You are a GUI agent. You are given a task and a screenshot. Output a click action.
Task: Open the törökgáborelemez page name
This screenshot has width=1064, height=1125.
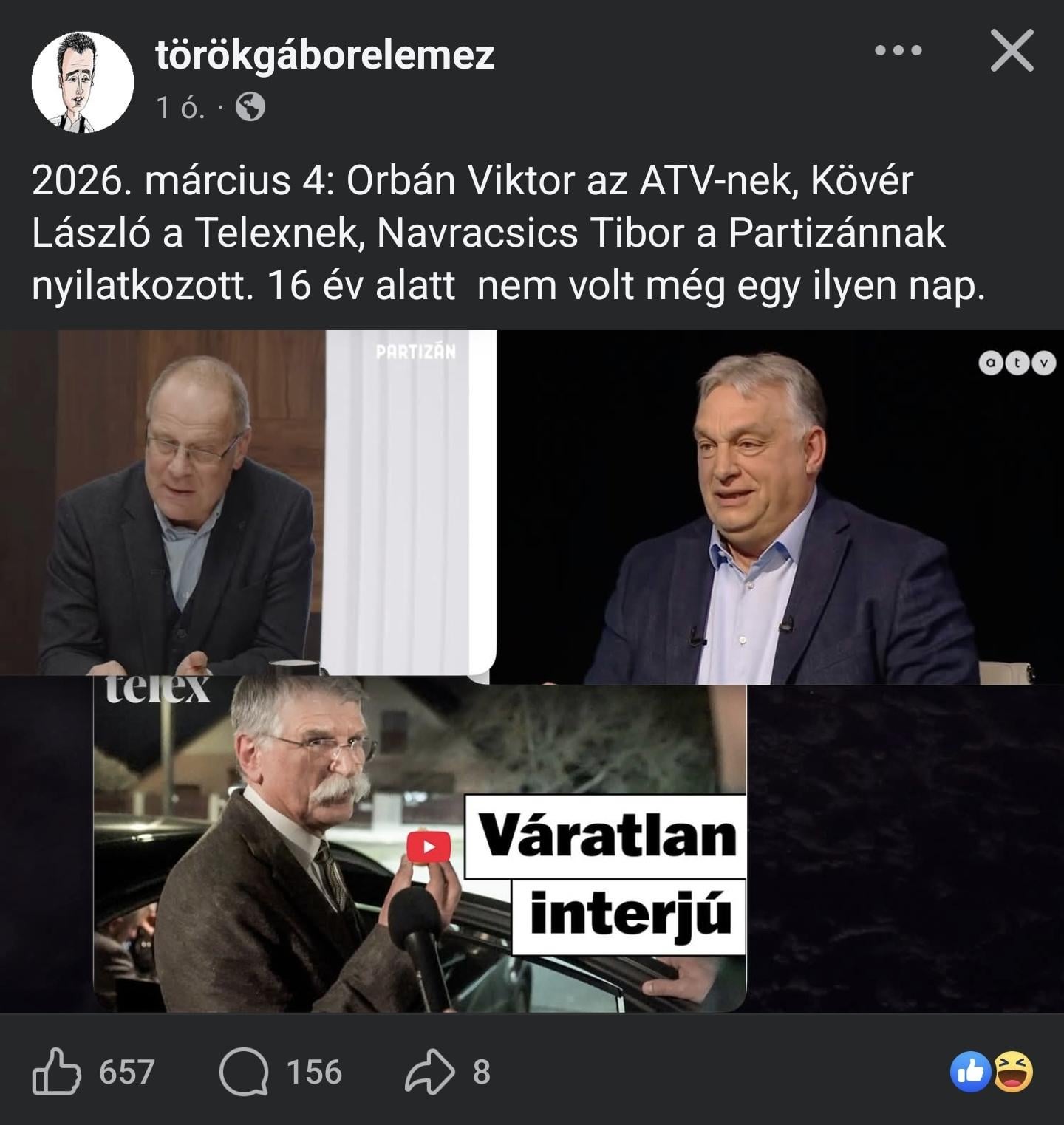[325, 55]
